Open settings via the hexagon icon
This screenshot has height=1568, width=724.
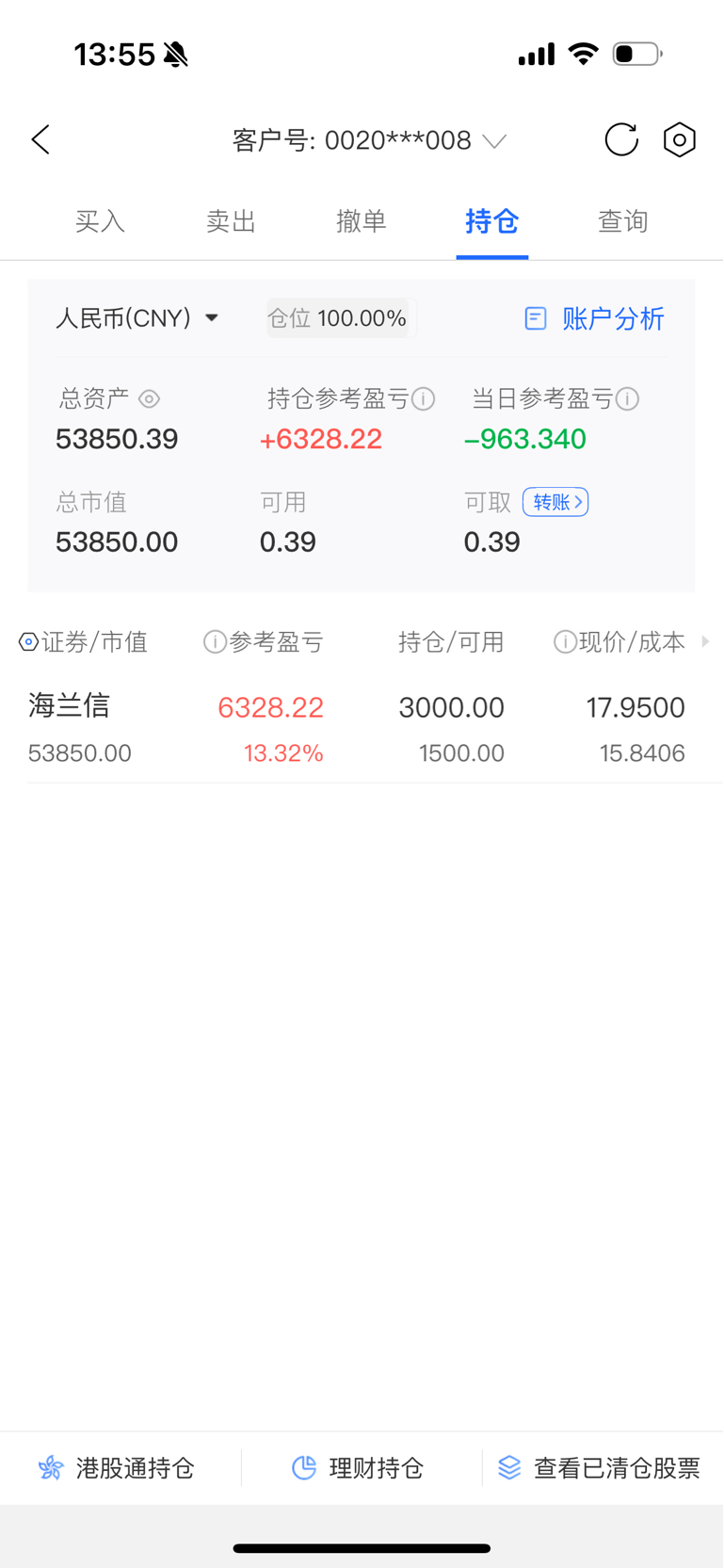point(679,140)
